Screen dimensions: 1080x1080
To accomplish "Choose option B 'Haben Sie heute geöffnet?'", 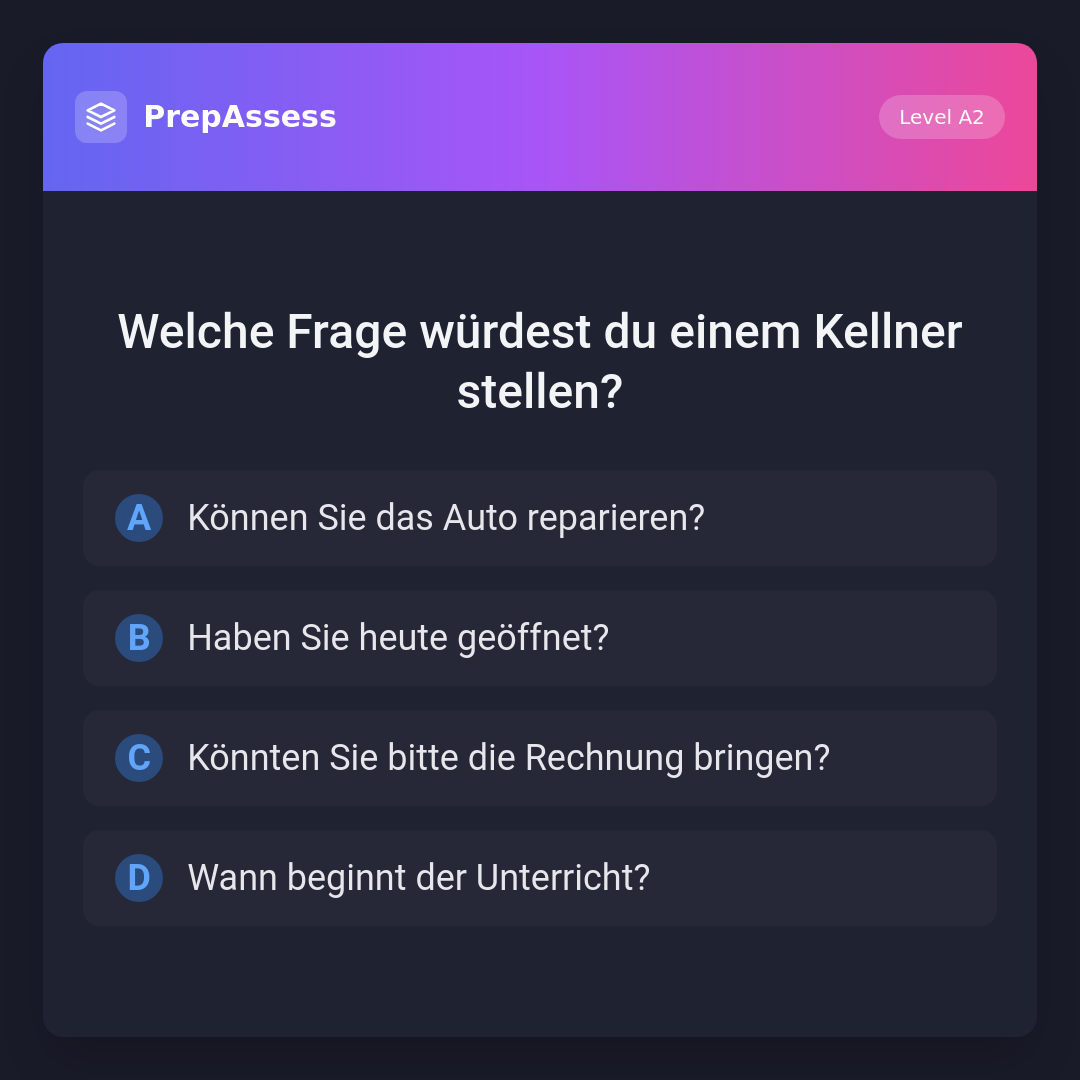I will 540,638.
